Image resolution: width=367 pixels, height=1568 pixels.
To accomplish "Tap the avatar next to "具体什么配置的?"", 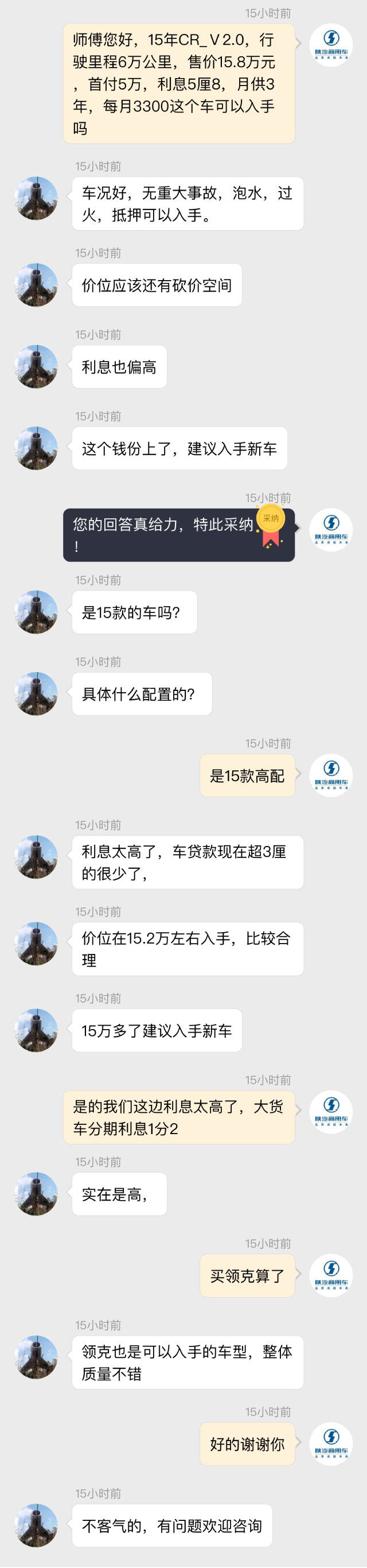I will pyautogui.click(x=36, y=693).
